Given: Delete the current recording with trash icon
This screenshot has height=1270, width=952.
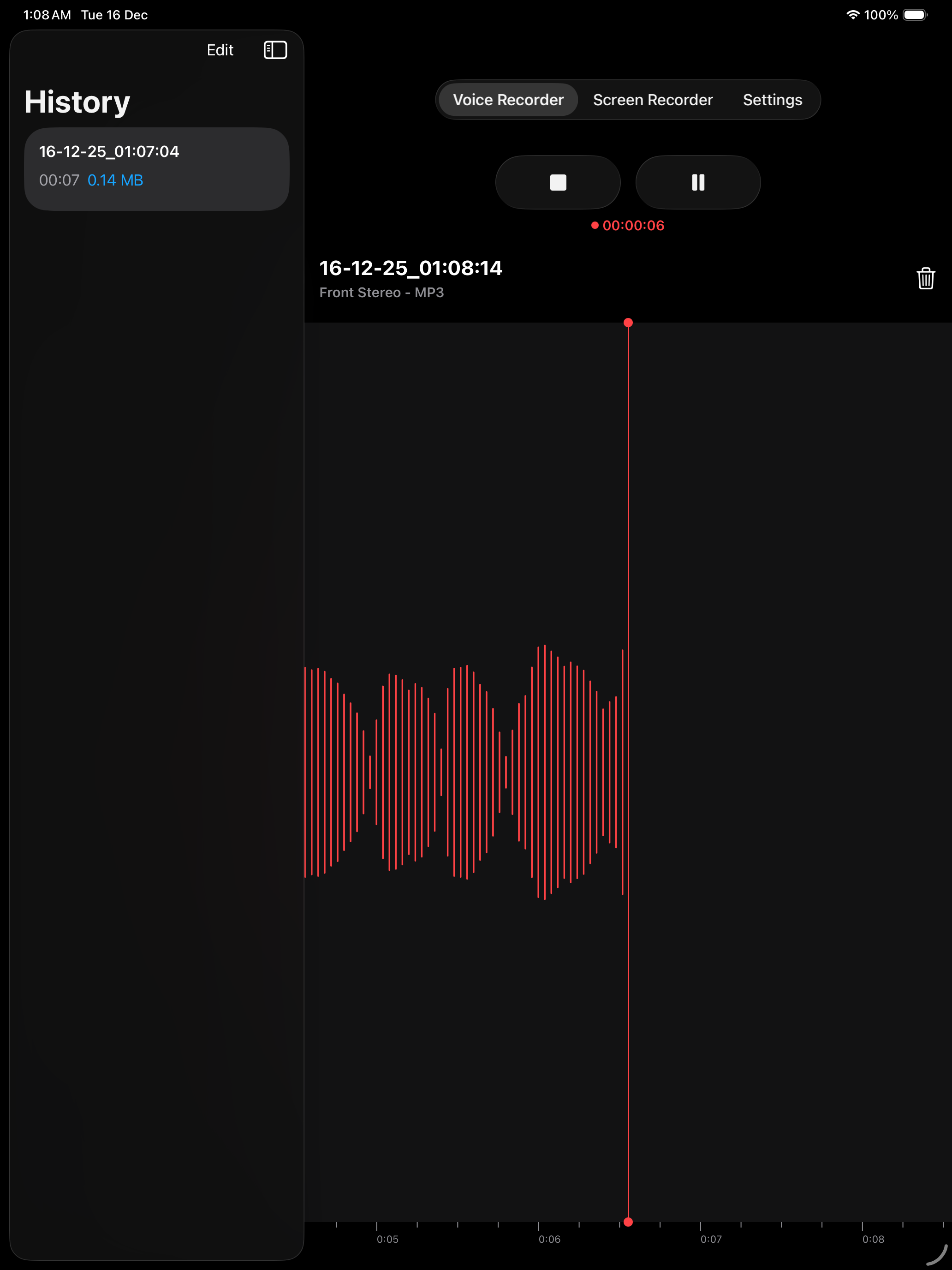Looking at the screenshot, I should (925, 278).
